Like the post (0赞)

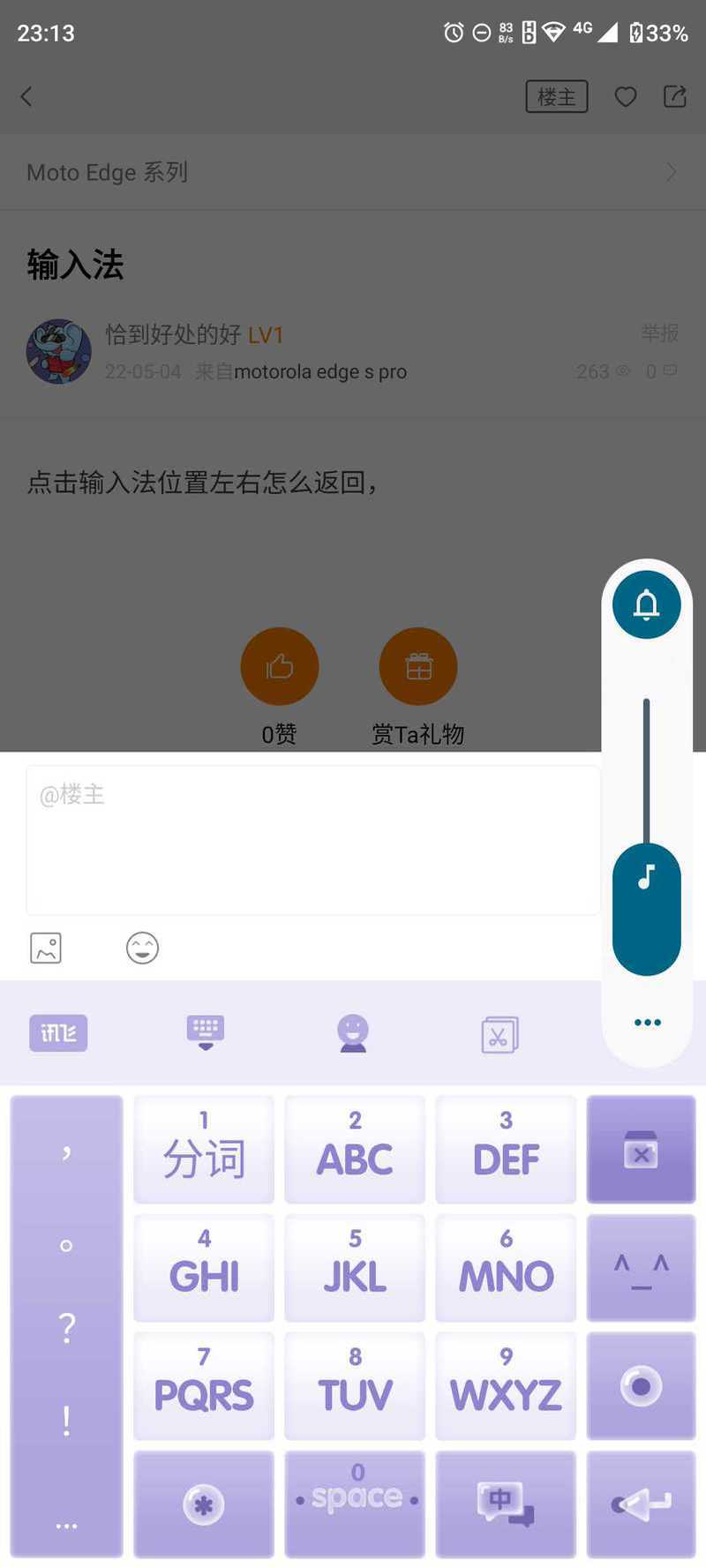click(x=280, y=666)
